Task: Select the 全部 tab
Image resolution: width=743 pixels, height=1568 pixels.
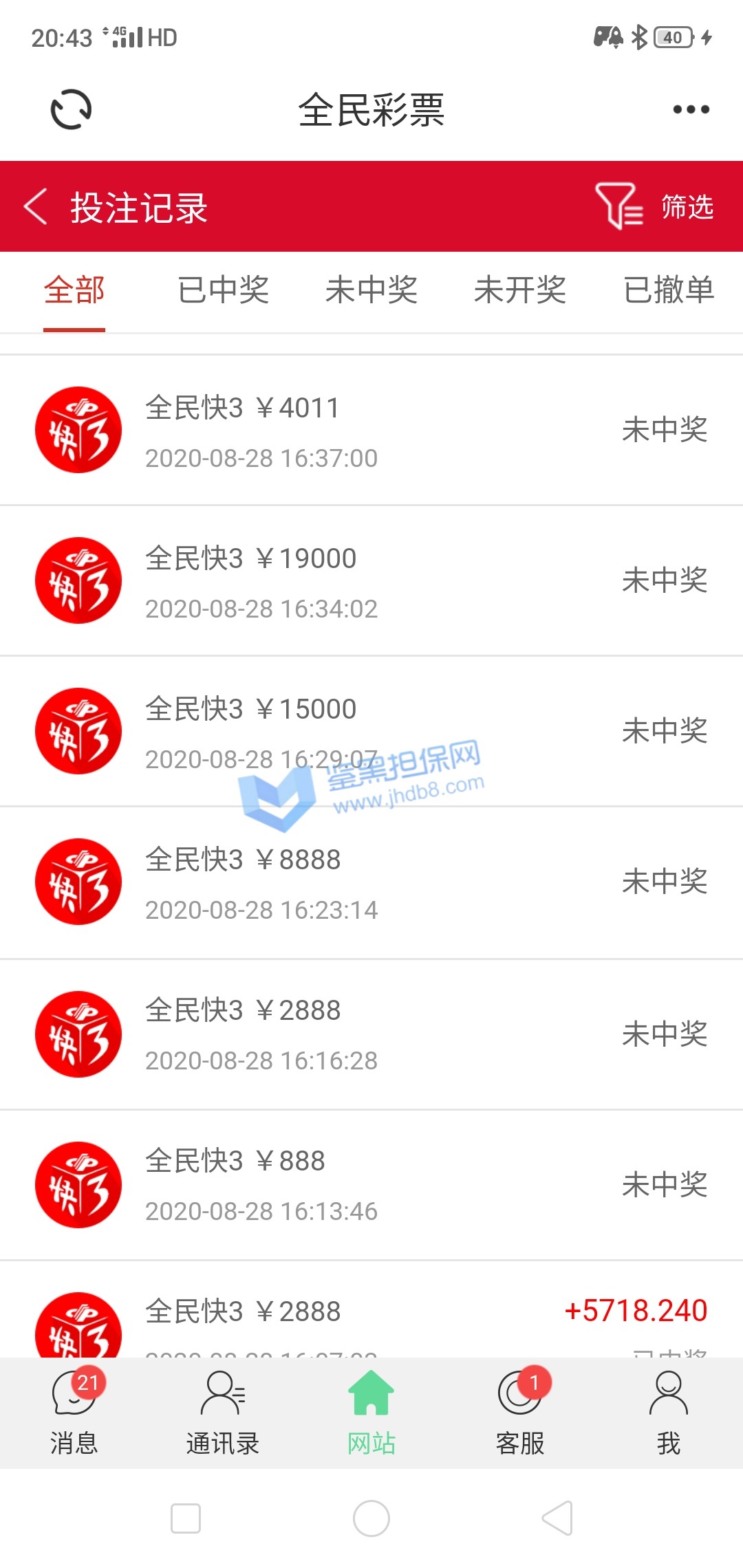Action: pos(74,290)
